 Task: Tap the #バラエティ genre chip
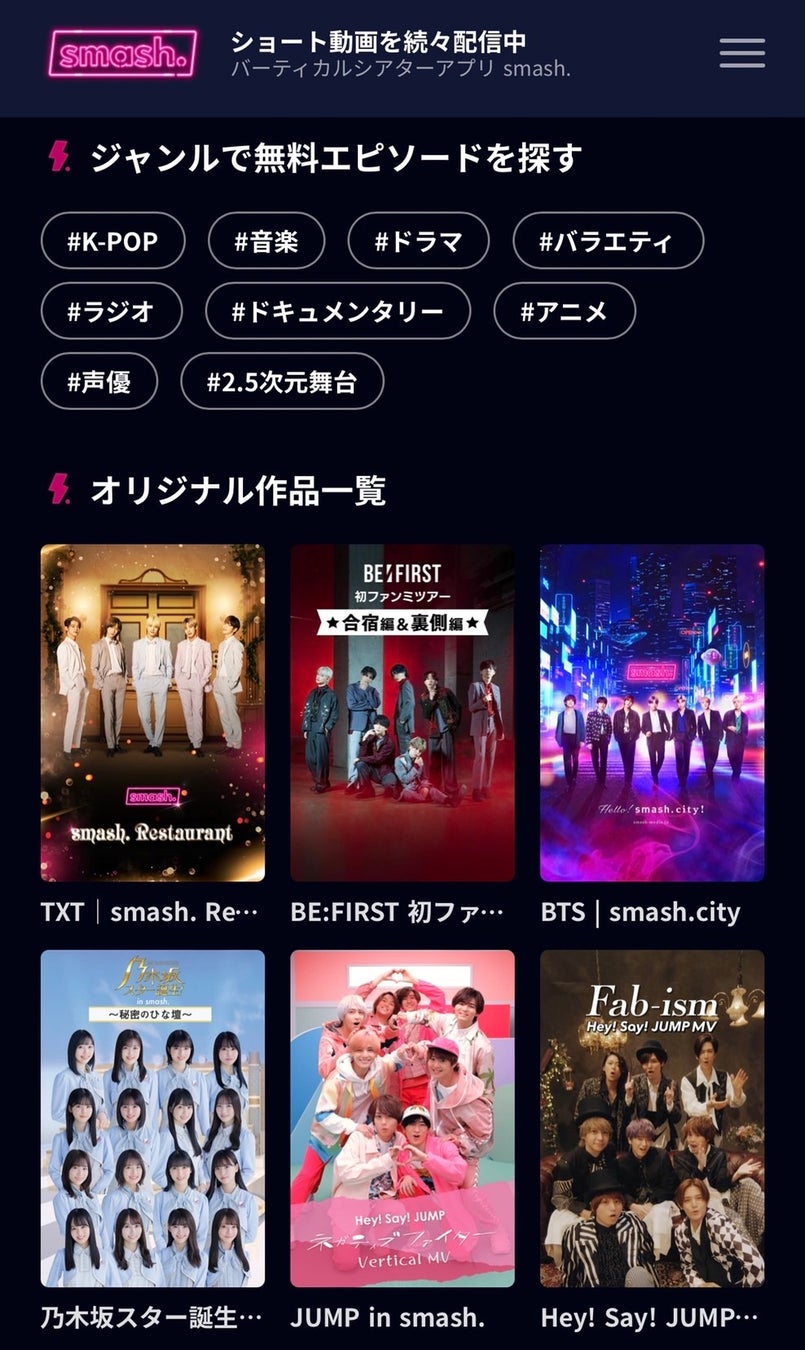coord(607,241)
